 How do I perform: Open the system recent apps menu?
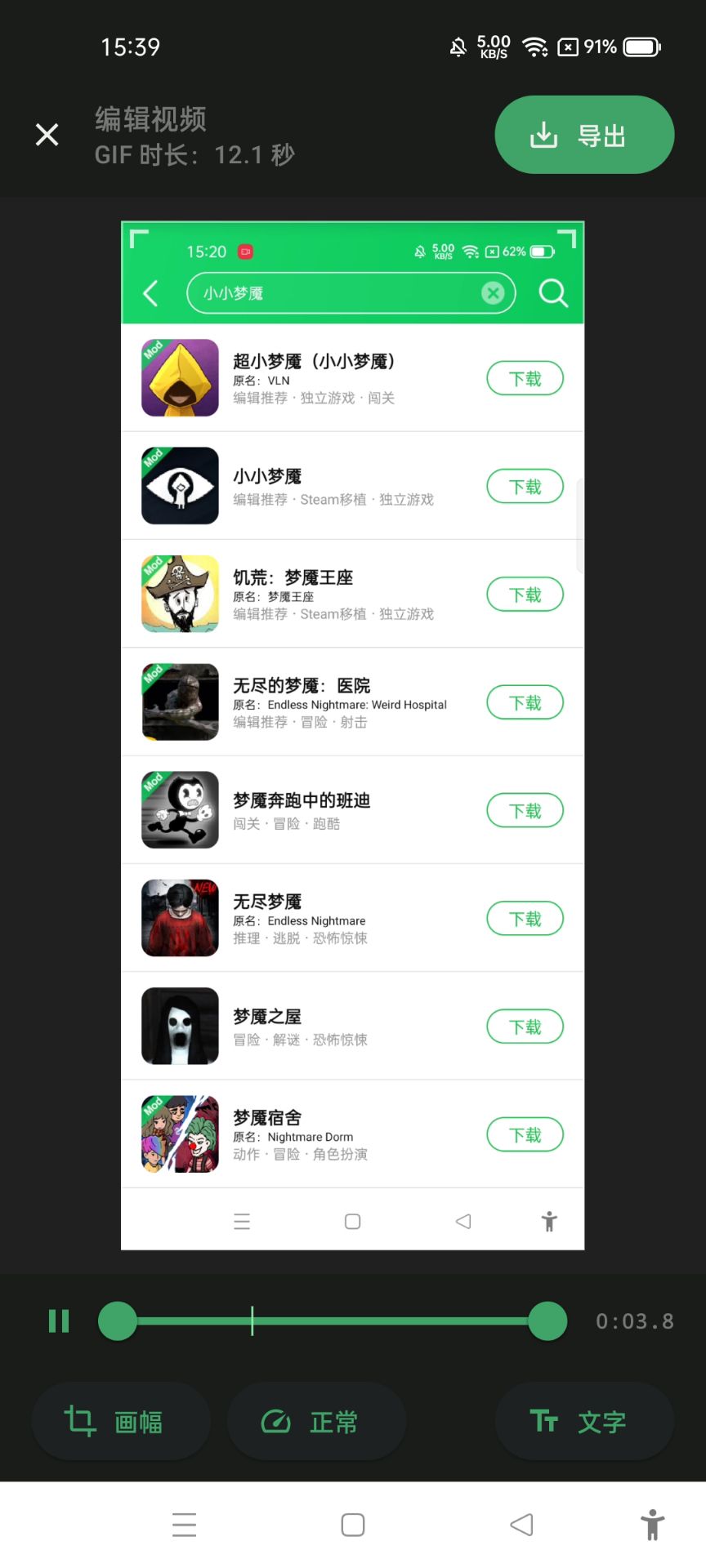(185, 1525)
